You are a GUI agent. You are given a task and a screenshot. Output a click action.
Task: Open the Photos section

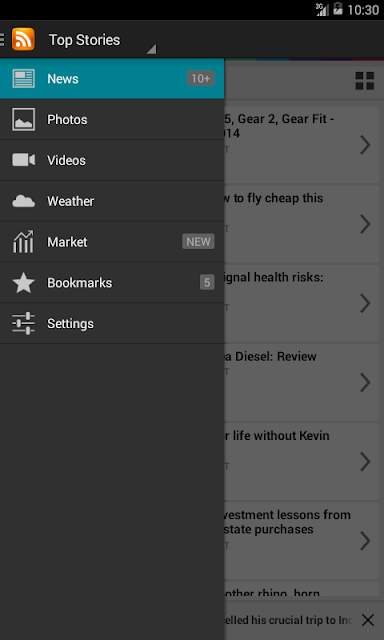[112, 119]
